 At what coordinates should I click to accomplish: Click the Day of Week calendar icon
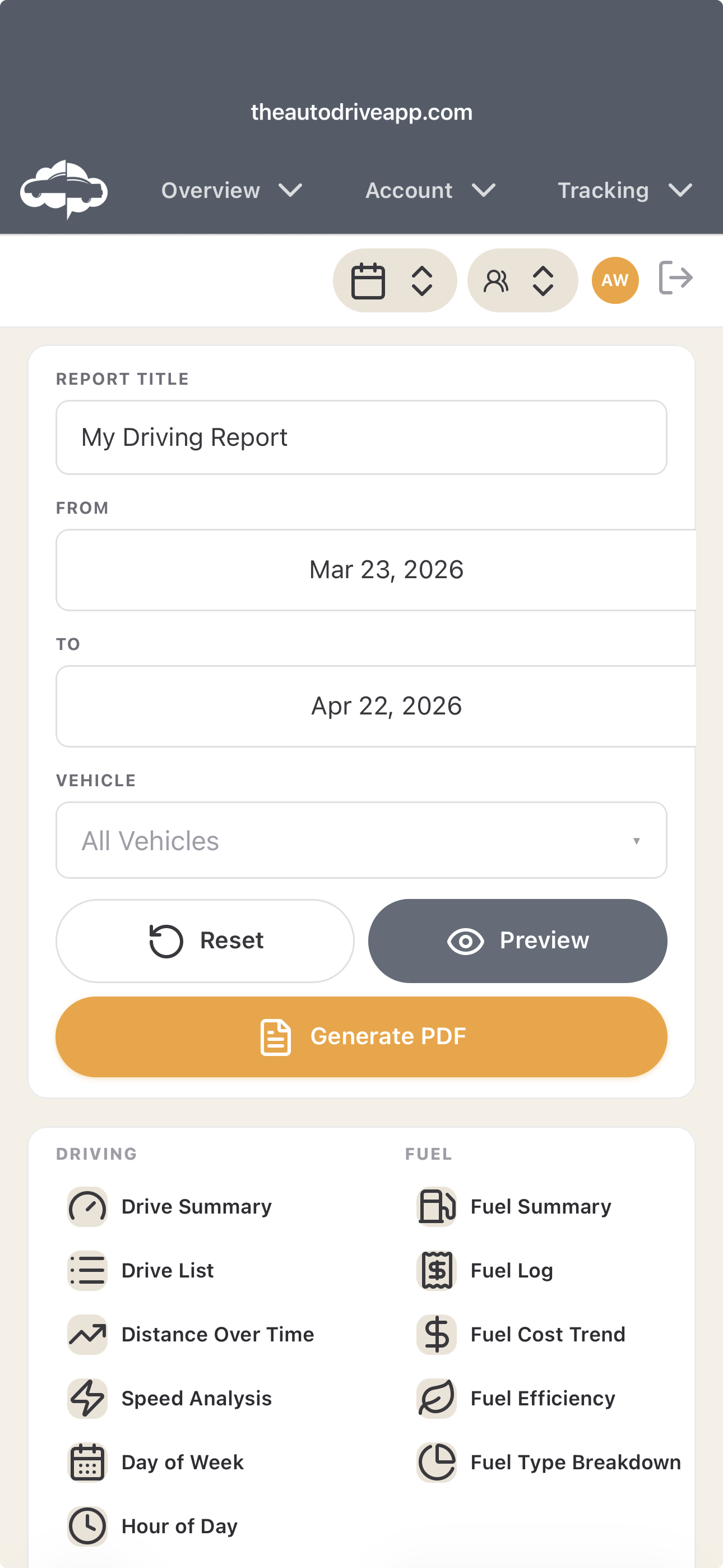pyautogui.click(x=87, y=1462)
